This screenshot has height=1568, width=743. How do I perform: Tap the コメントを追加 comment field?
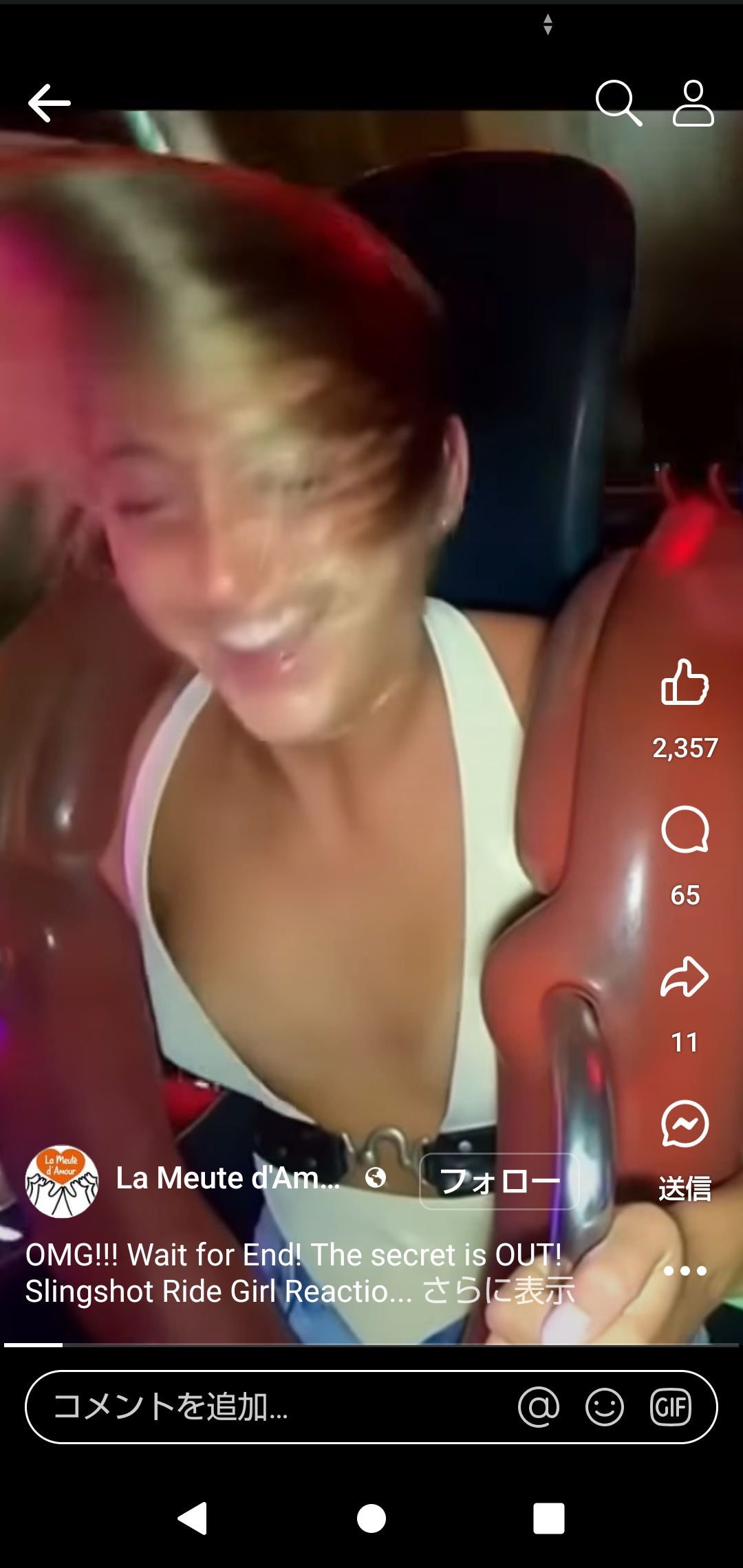coord(275,1407)
